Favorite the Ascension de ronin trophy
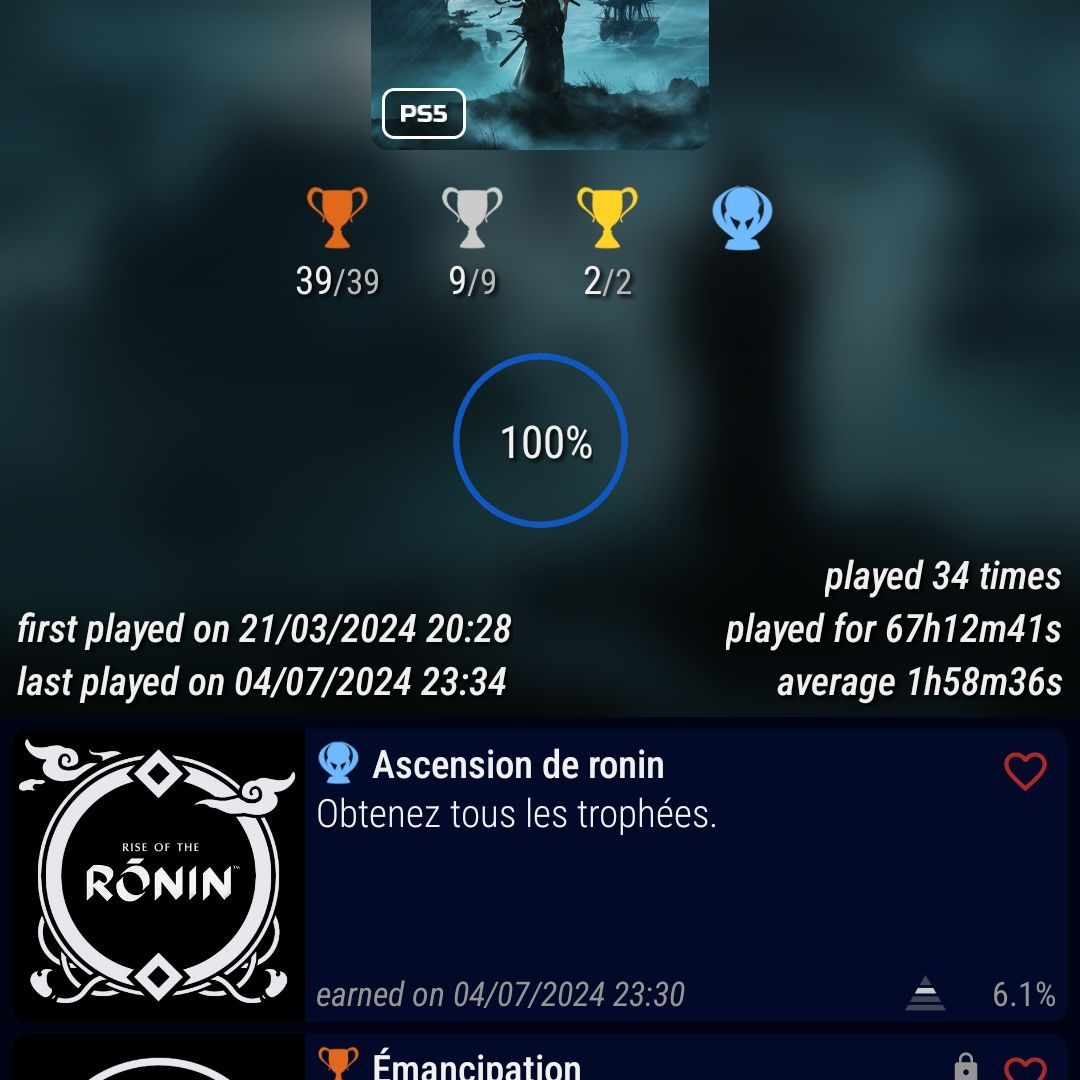This screenshot has height=1080, width=1080. [1025, 771]
